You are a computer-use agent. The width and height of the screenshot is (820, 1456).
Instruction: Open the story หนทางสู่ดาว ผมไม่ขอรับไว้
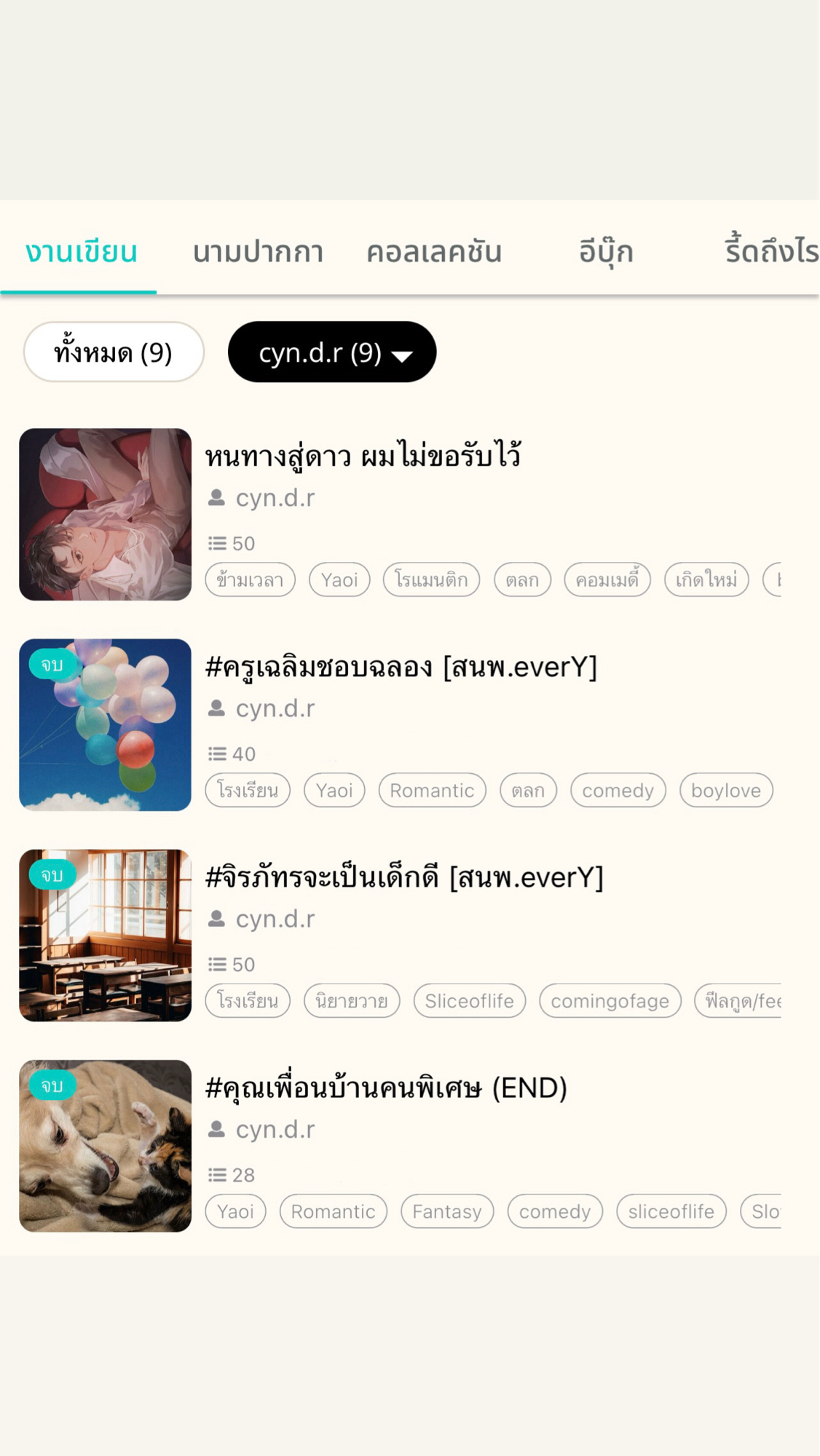click(x=363, y=456)
